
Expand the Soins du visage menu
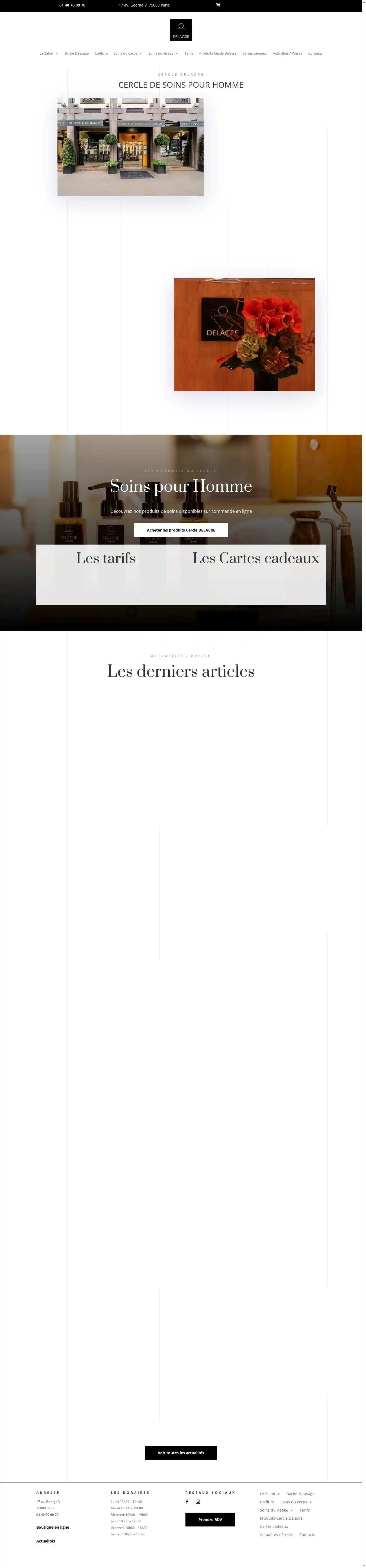point(163,53)
